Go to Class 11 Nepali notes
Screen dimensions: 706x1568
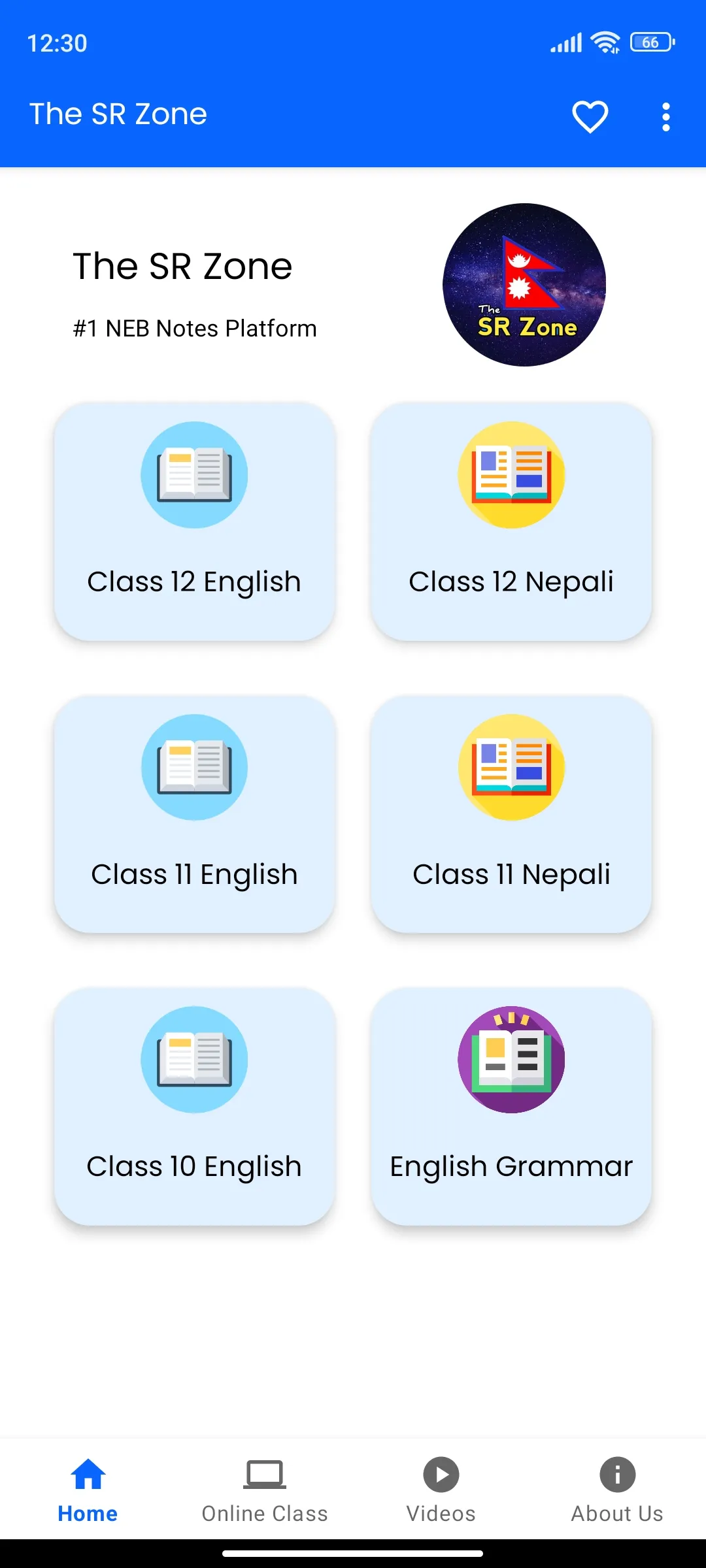(x=511, y=813)
